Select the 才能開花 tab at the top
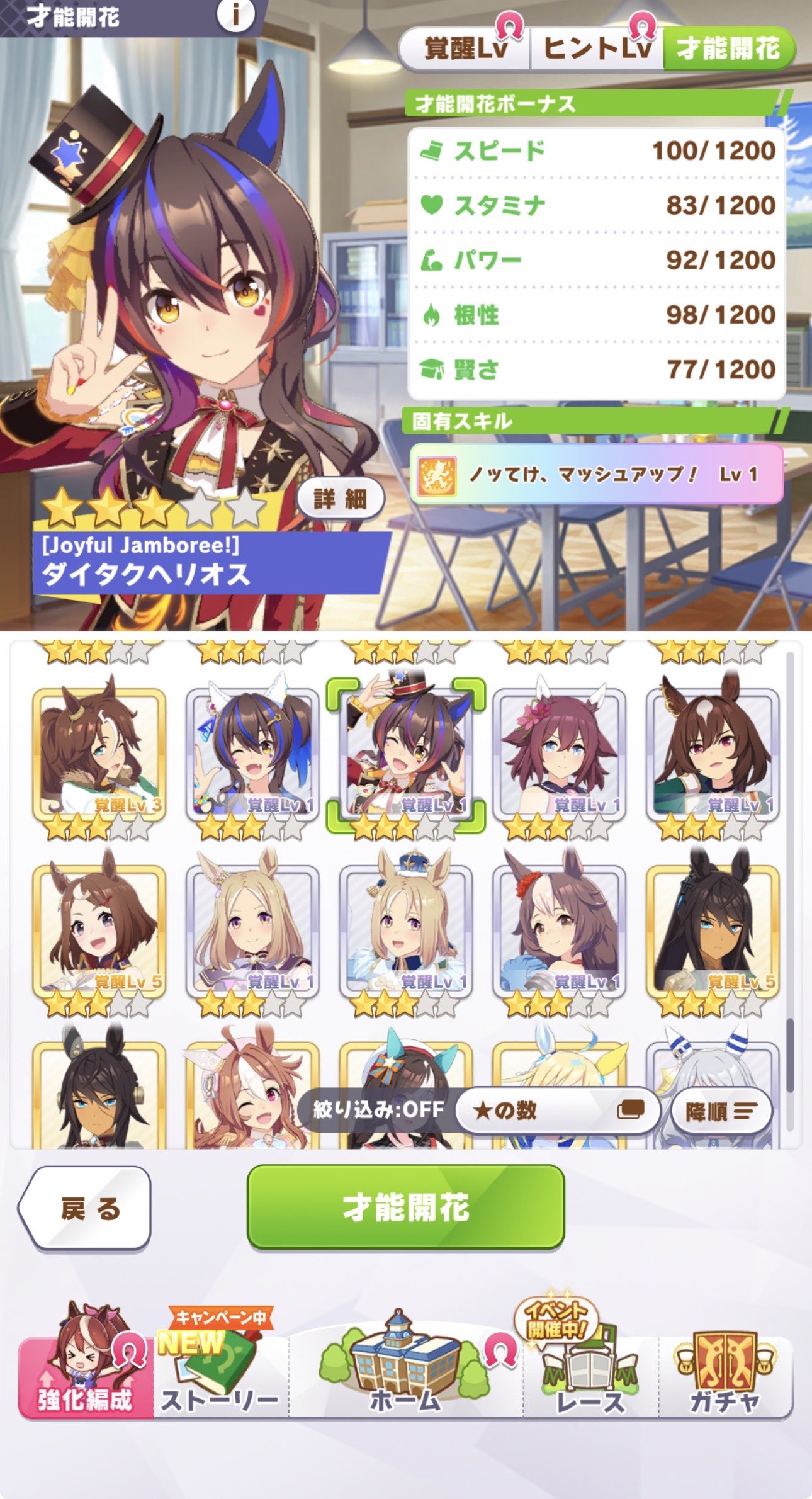 coord(728,49)
